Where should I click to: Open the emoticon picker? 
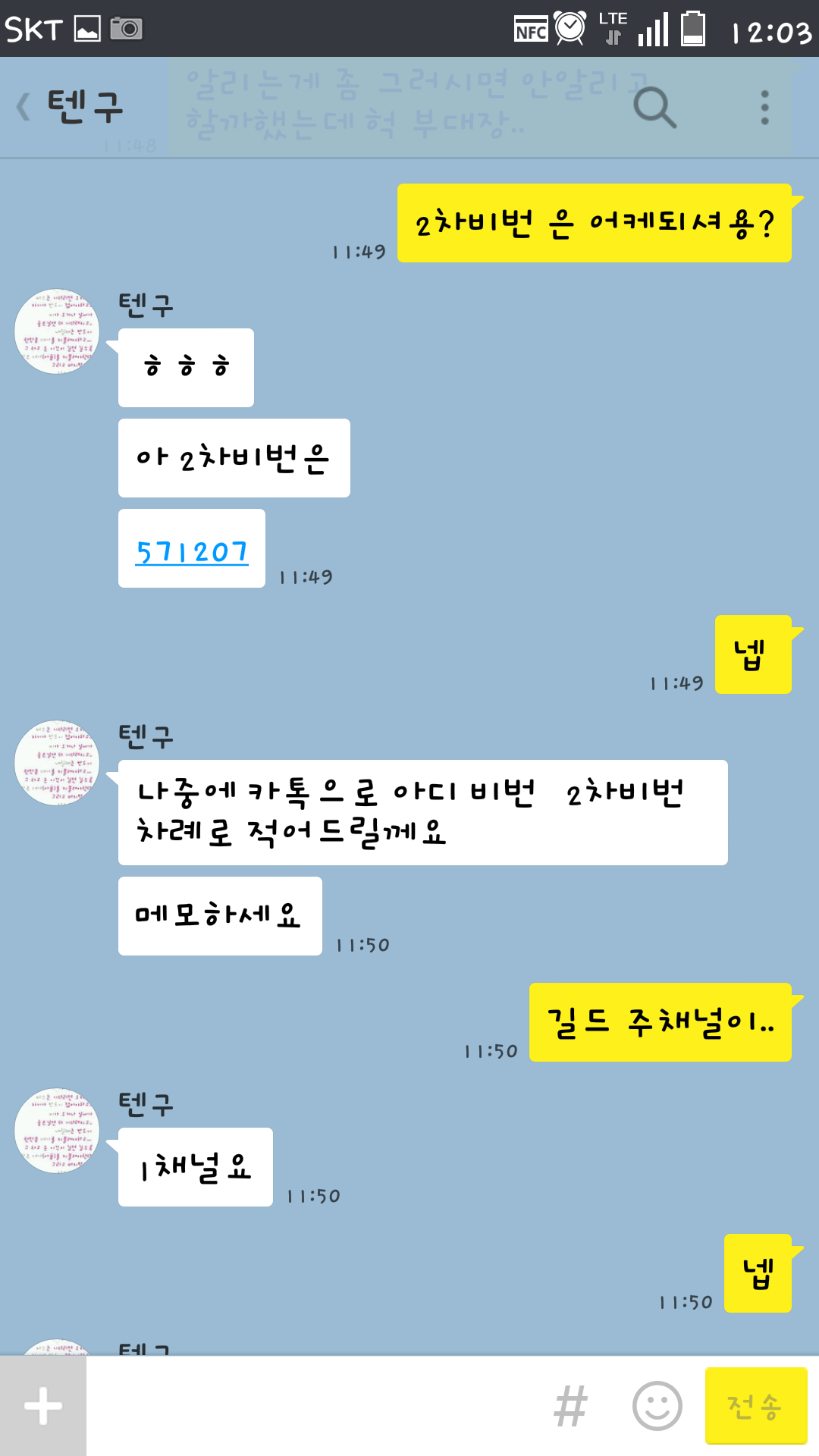pyautogui.click(x=657, y=1406)
